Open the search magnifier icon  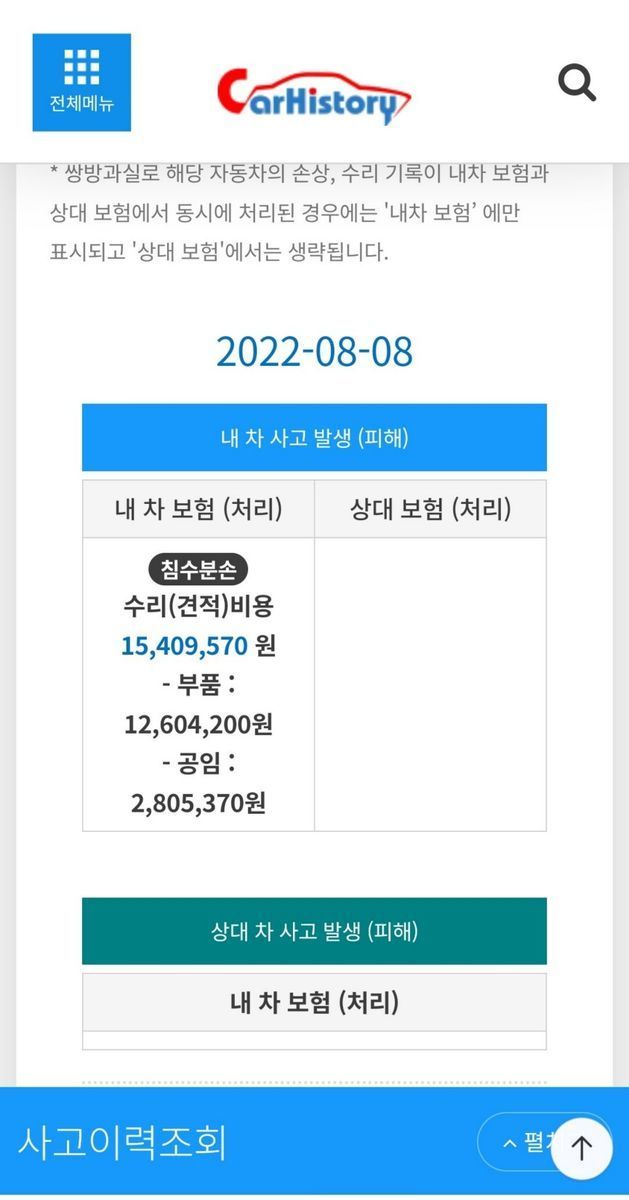(576, 82)
